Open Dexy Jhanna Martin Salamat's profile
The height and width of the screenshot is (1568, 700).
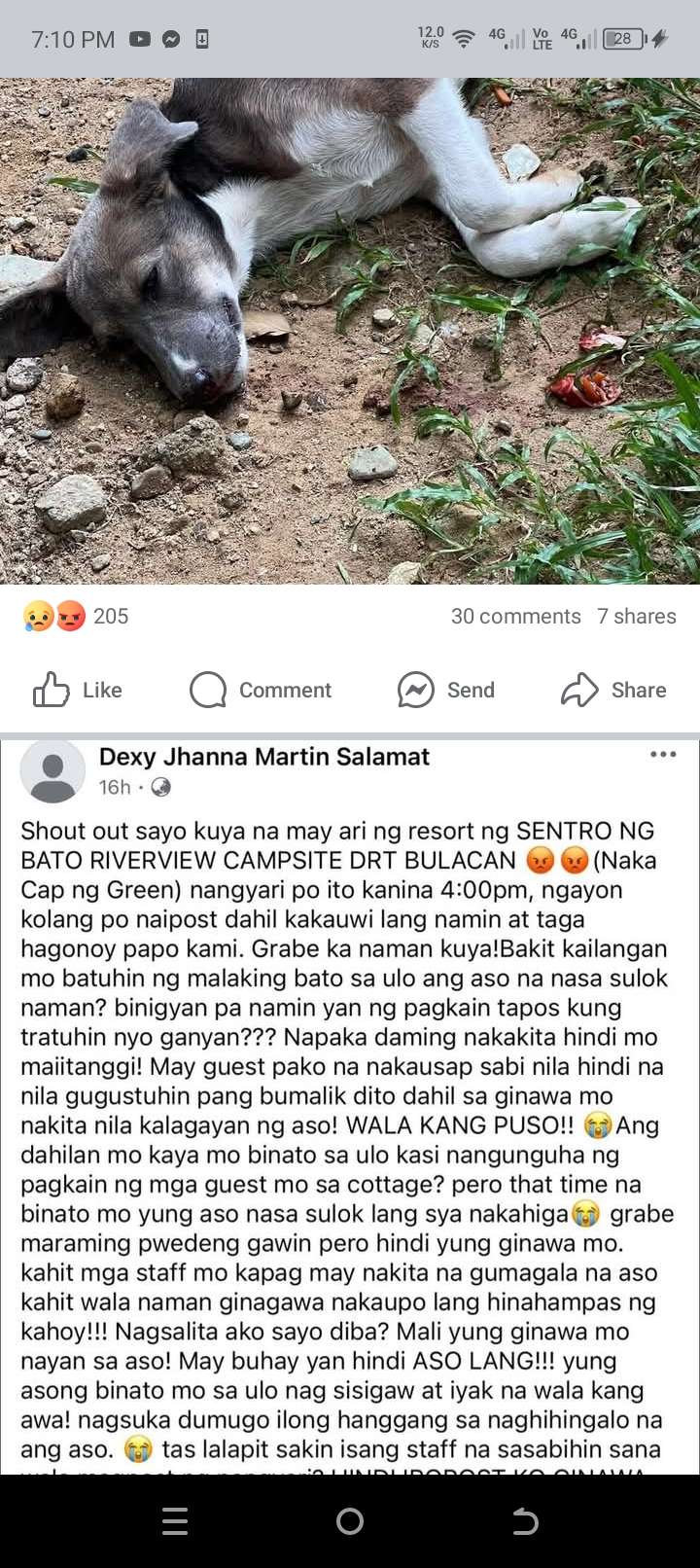pos(263,757)
